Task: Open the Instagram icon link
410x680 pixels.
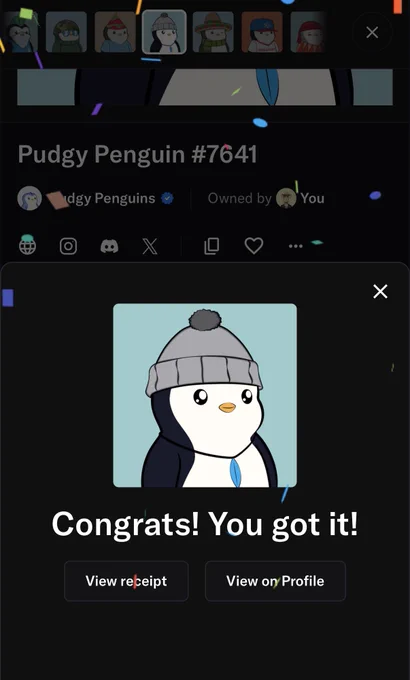Action: click(68, 246)
